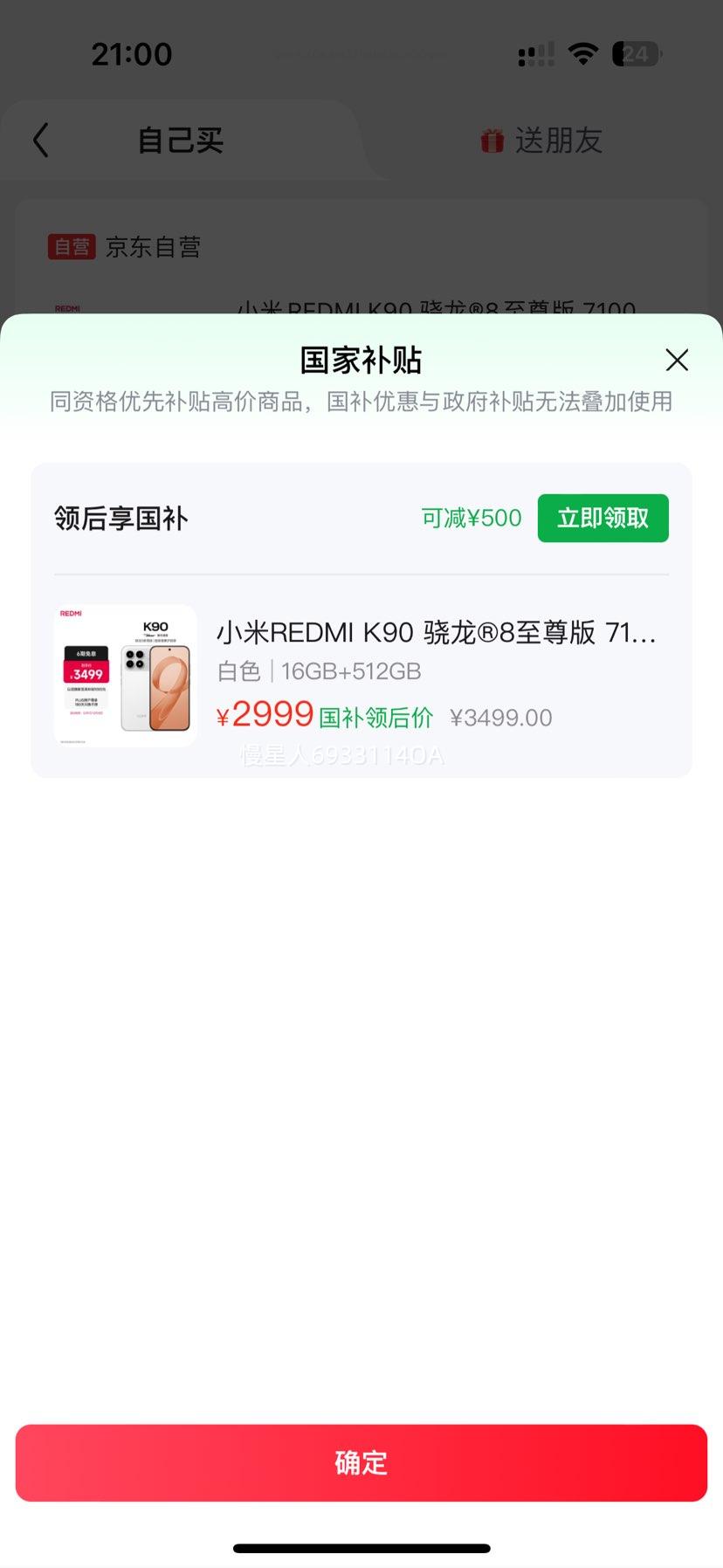Open the 可减¥500 discount details
The width and height of the screenshot is (723, 1568).
[472, 518]
